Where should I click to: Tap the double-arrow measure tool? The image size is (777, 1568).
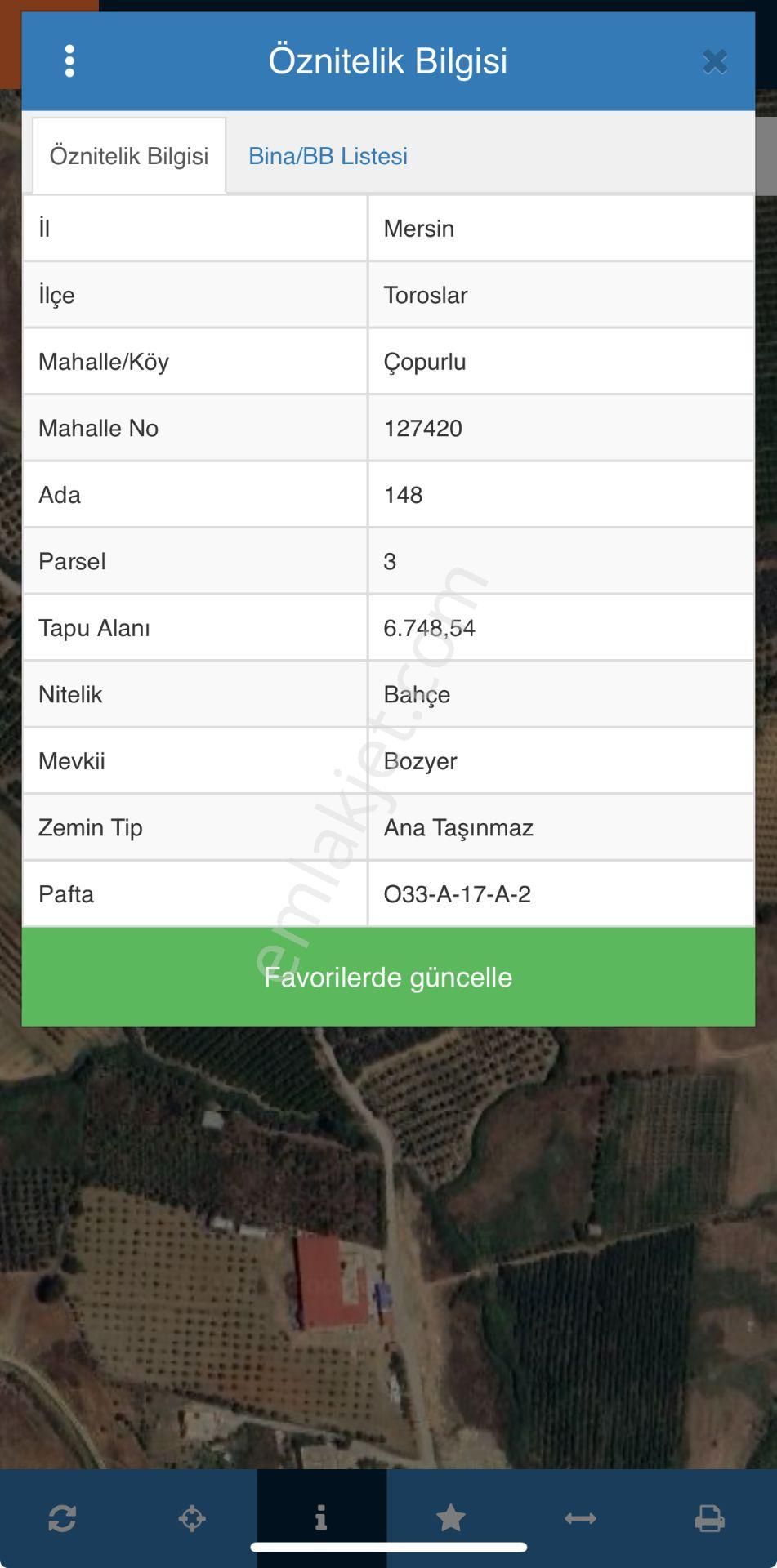point(580,1518)
